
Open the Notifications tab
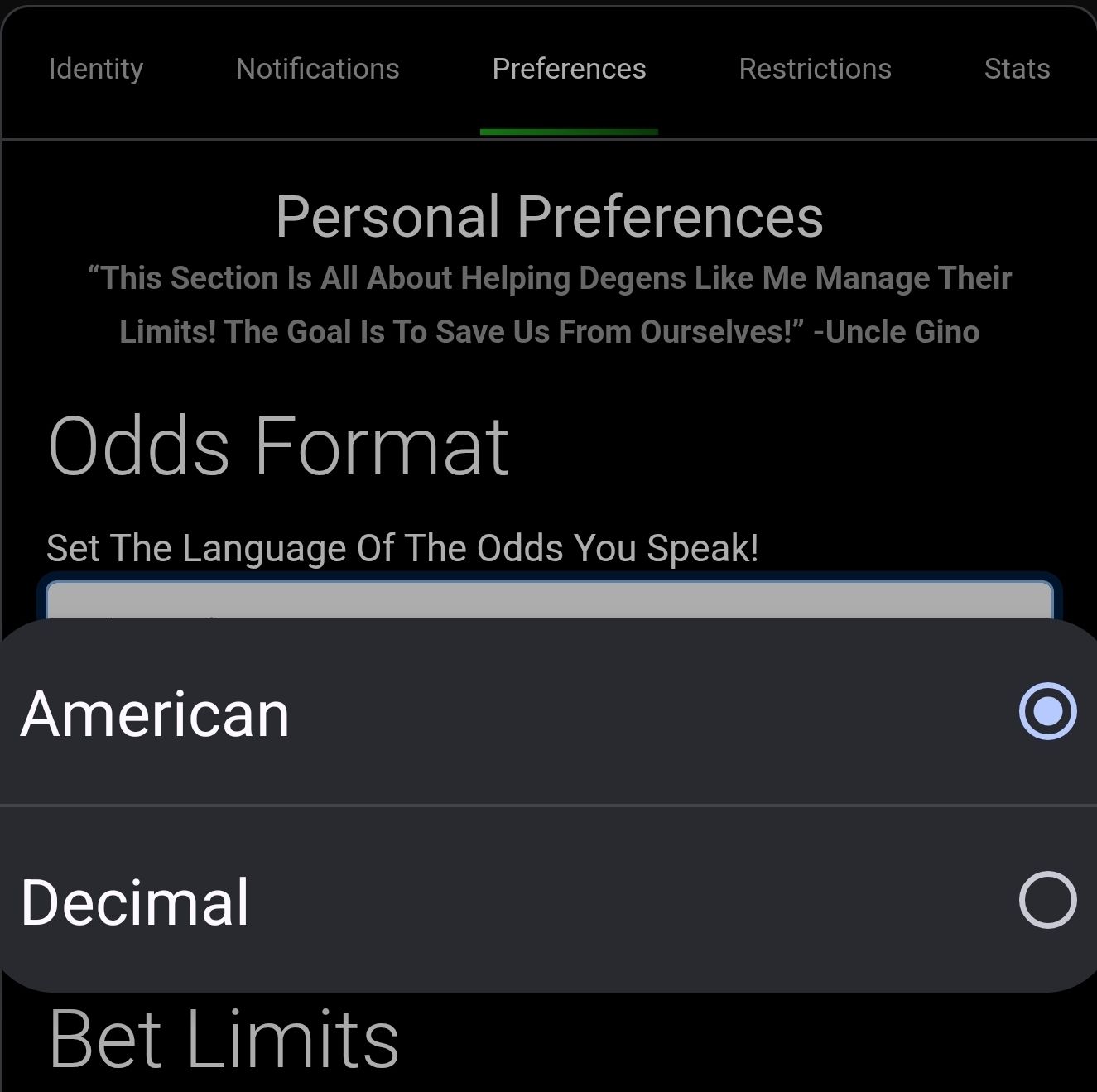coord(317,69)
